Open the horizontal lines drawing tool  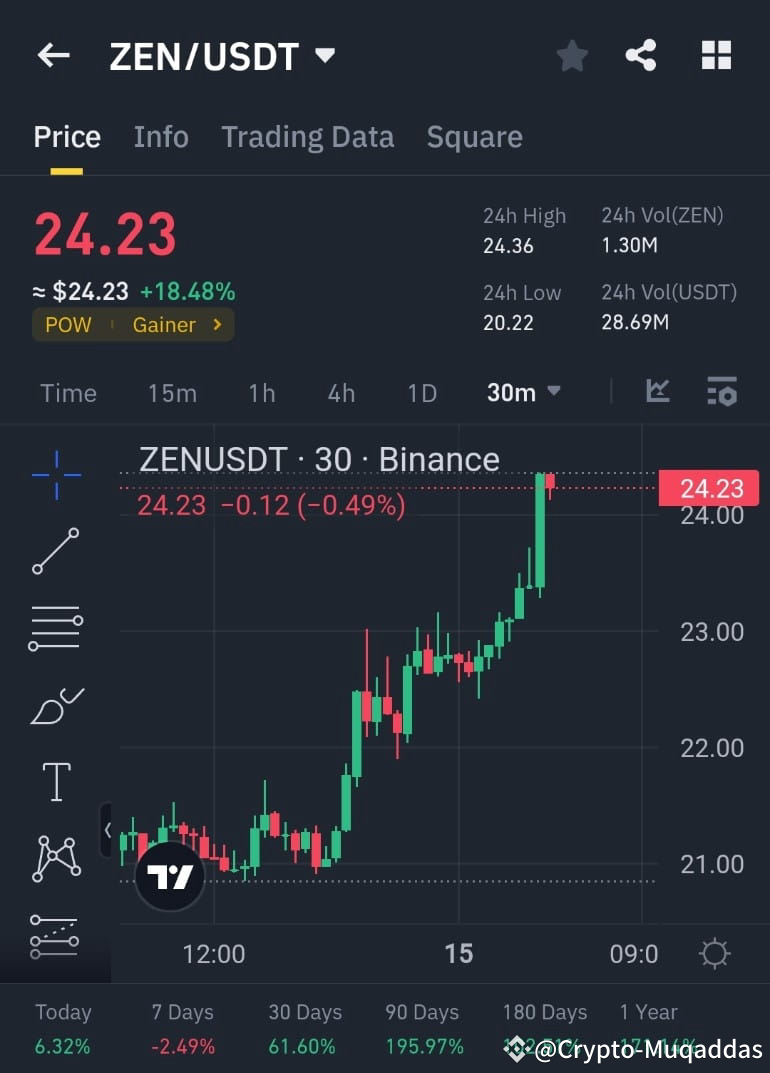tap(55, 628)
